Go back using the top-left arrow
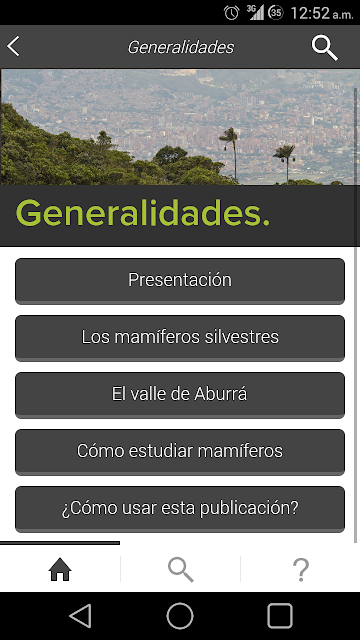The image size is (360, 640). [13, 46]
